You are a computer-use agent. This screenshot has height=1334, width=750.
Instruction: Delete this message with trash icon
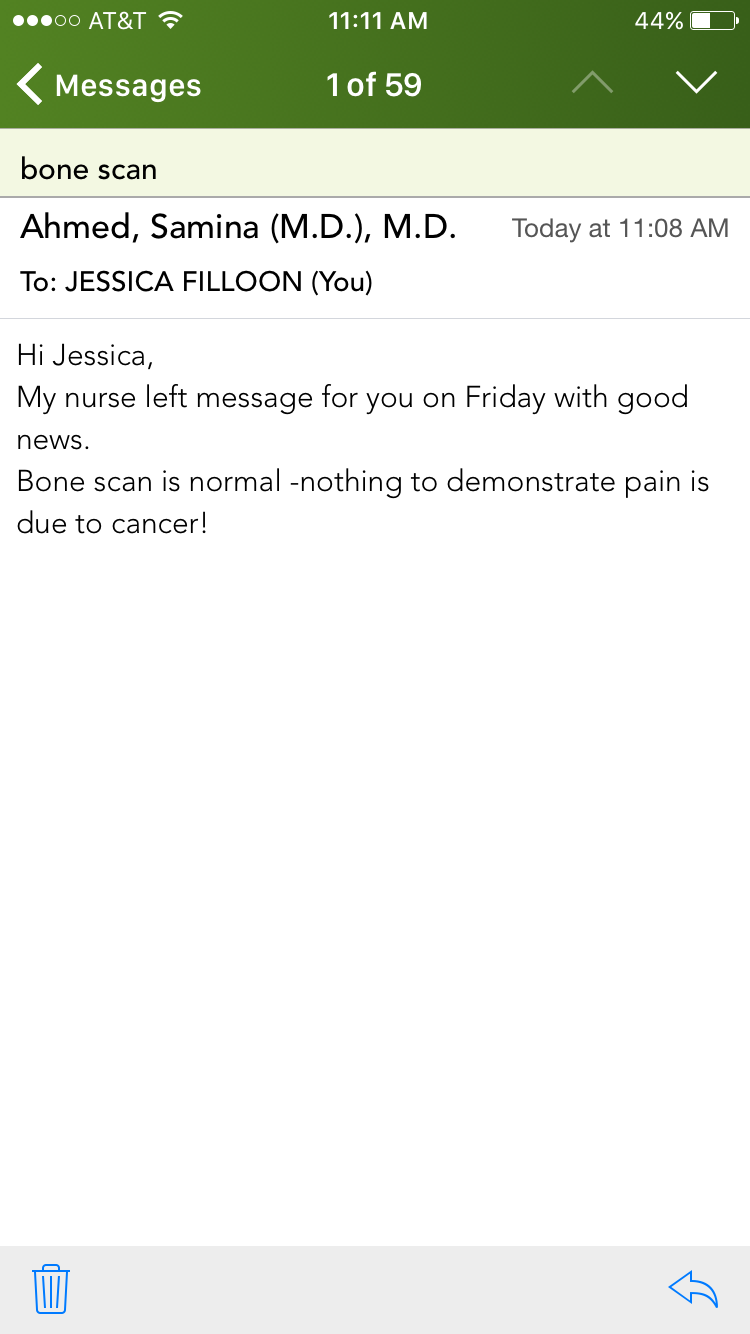(51, 1289)
